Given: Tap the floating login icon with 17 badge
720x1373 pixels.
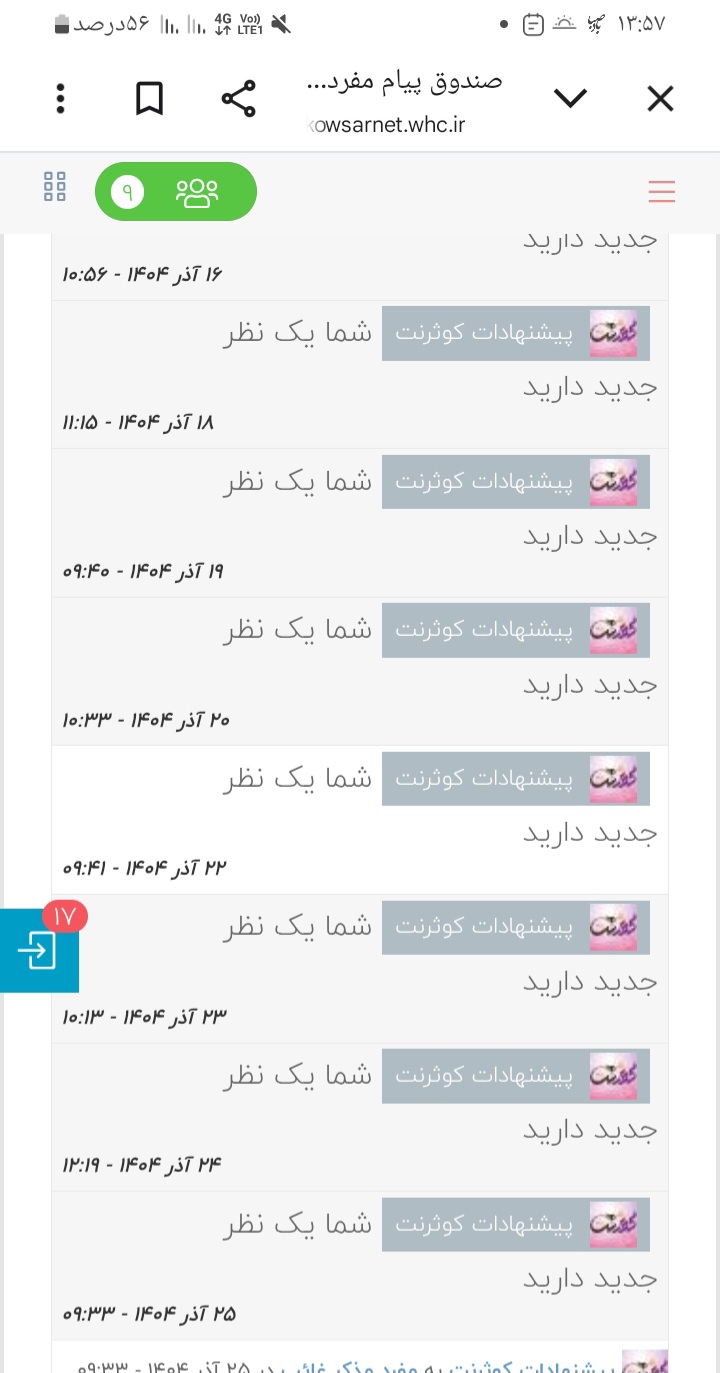Looking at the screenshot, I should 38,951.
